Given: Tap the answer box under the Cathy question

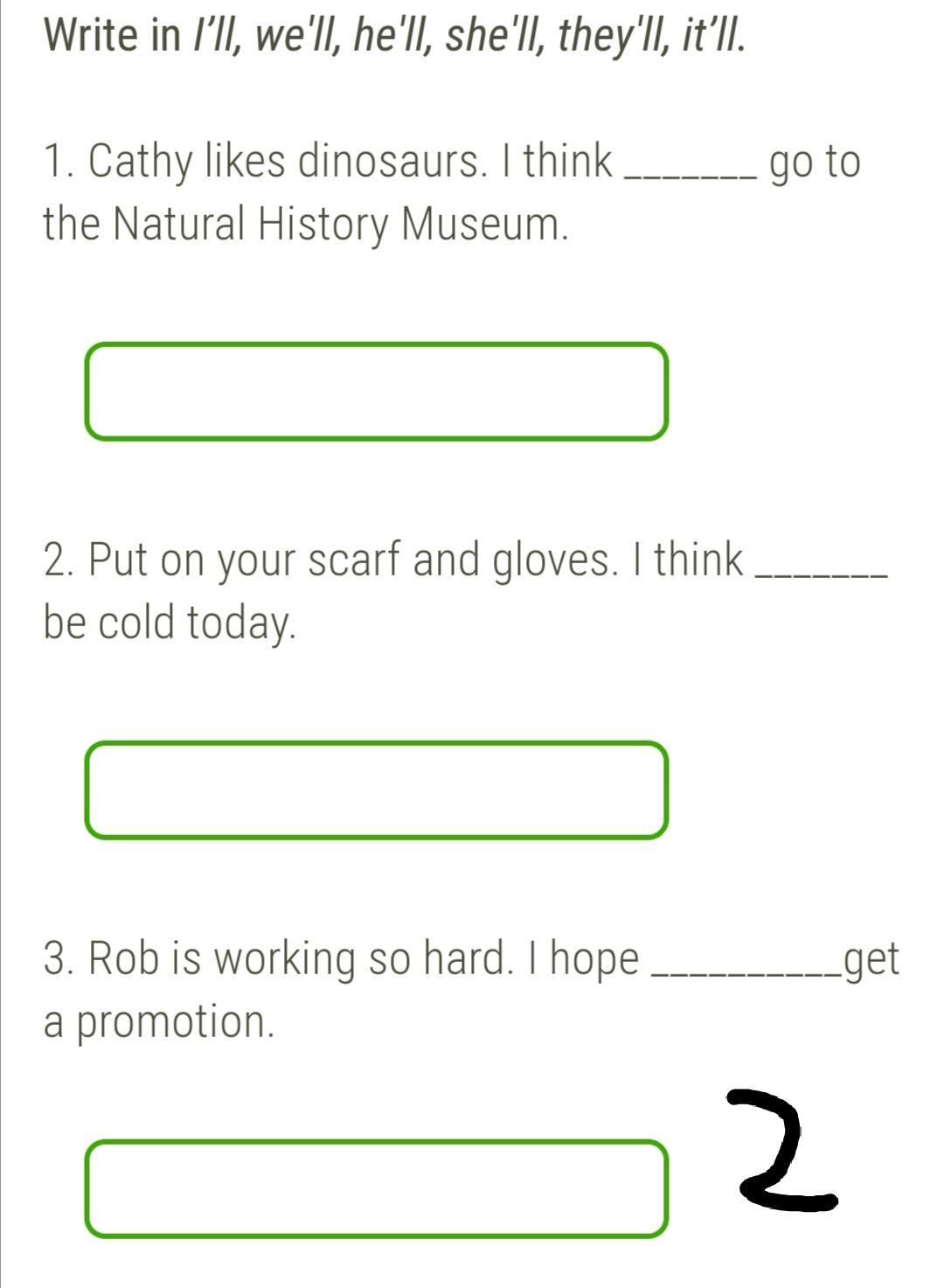Looking at the screenshot, I should pos(376,392).
